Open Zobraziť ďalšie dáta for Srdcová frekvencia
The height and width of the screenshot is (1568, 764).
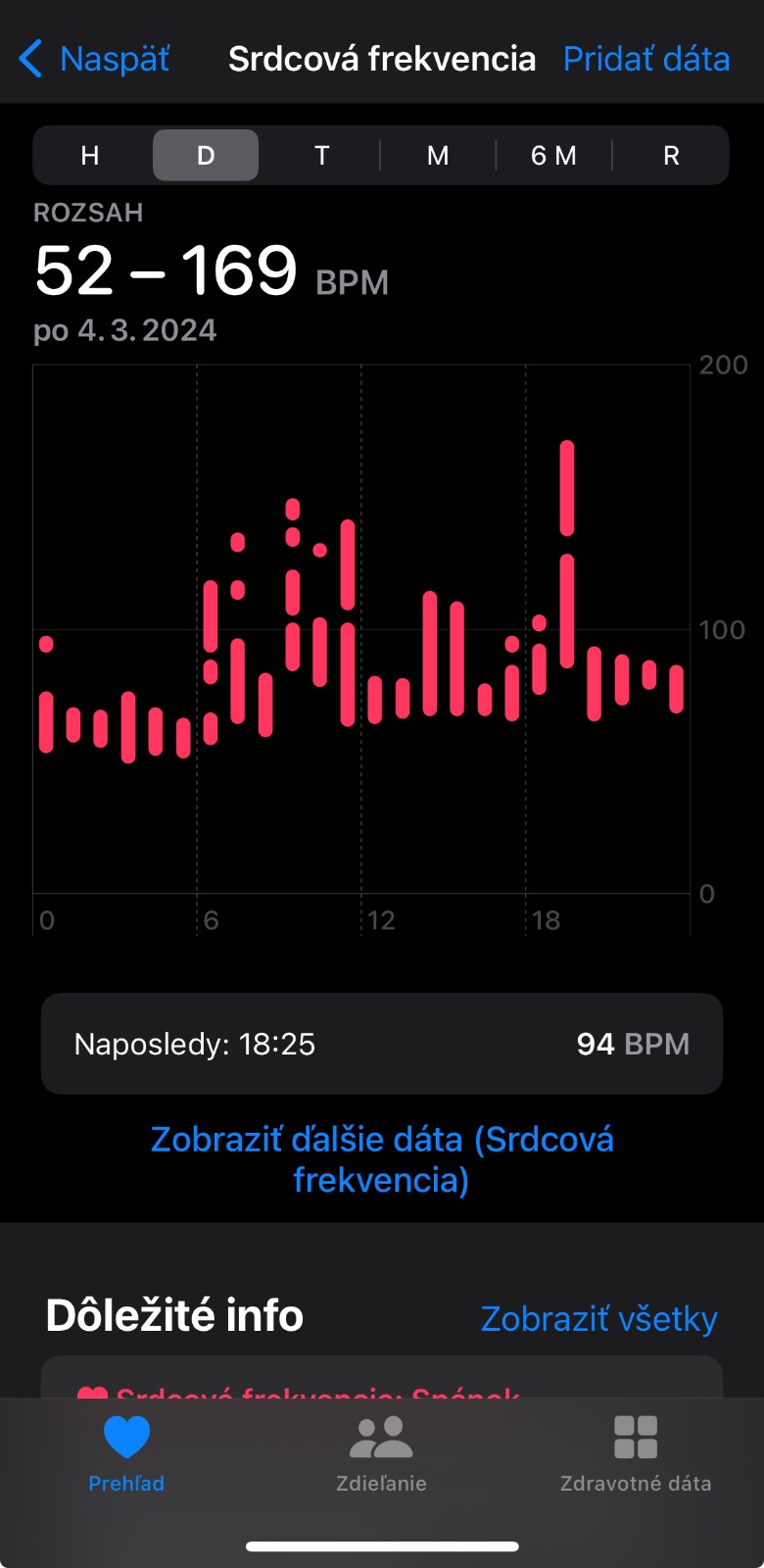(x=382, y=1159)
